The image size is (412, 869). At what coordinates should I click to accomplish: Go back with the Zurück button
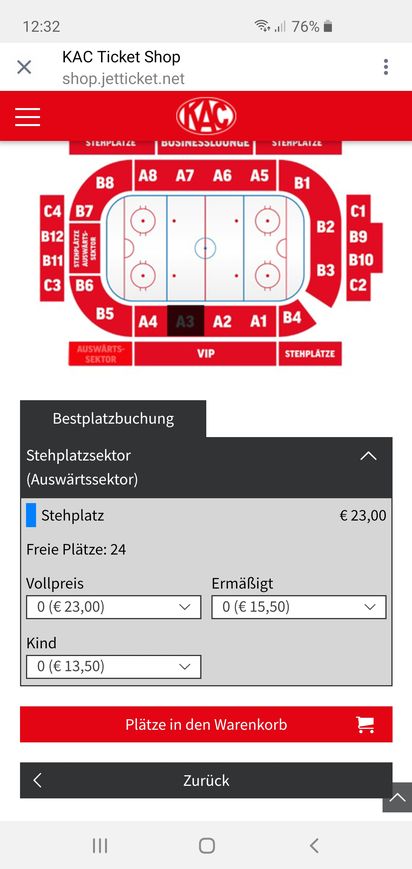click(x=206, y=780)
